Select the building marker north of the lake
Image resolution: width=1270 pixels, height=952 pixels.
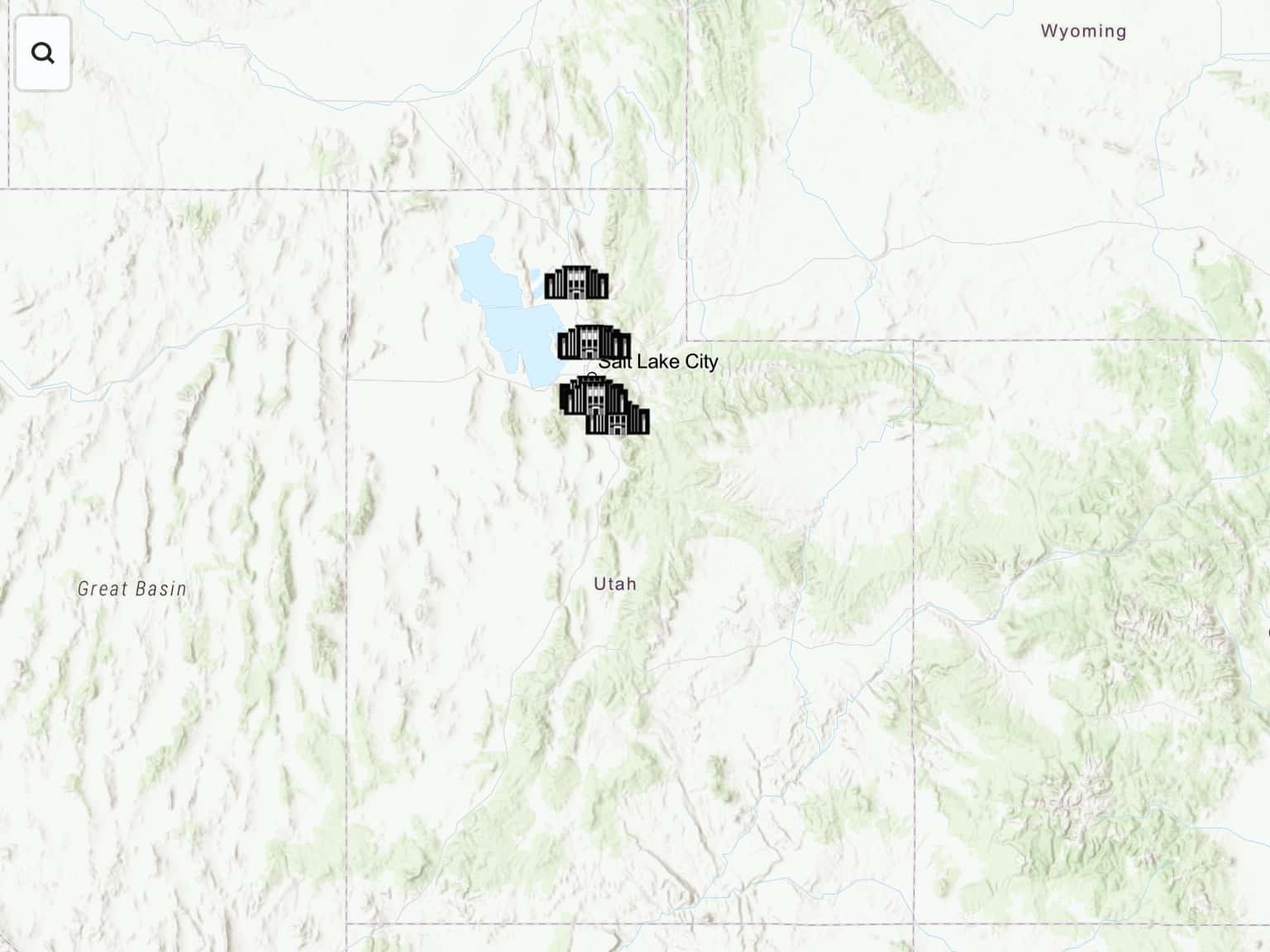(576, 283)
